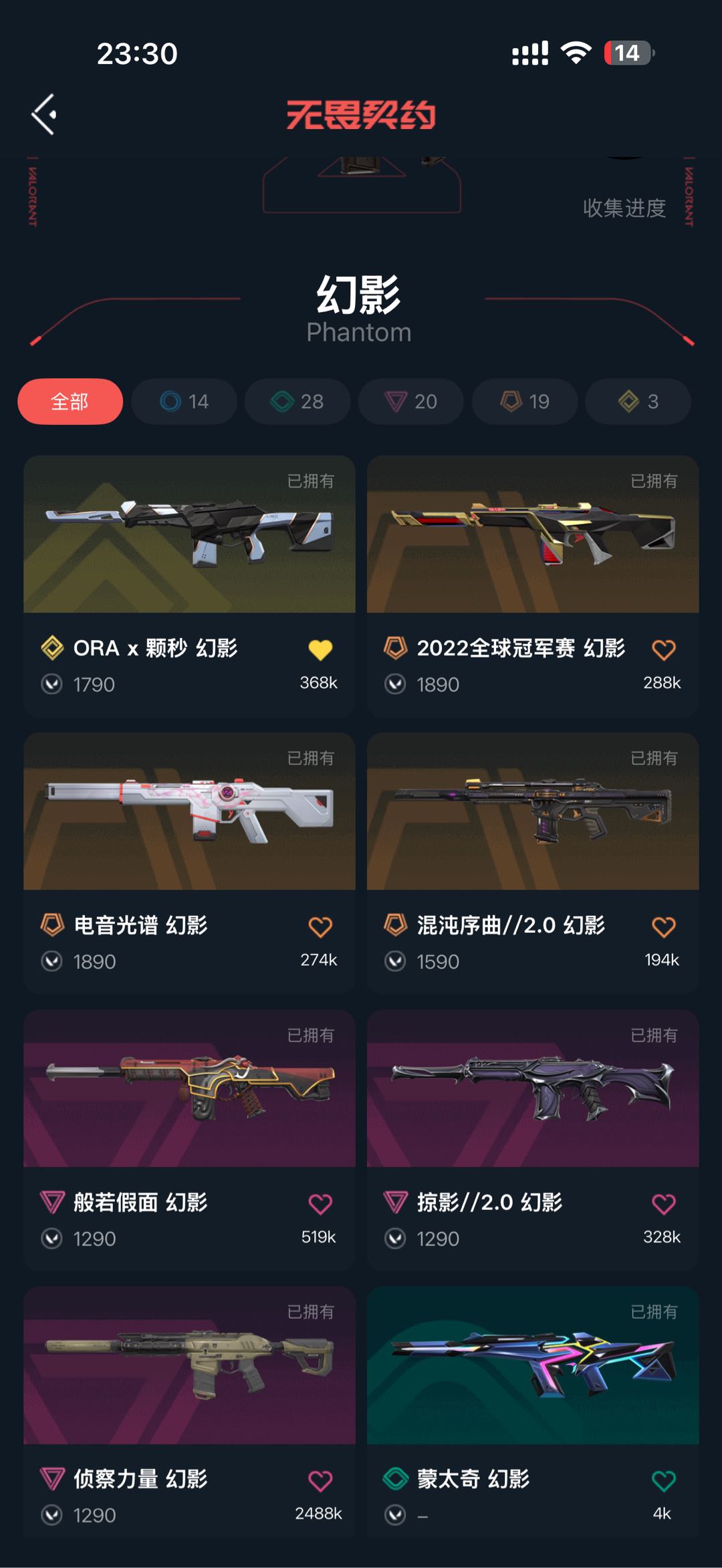Like the 蒙太奇 幻影 skin
The width and height of the screenshot is (722, 1568).
(x=664, y=1481)
